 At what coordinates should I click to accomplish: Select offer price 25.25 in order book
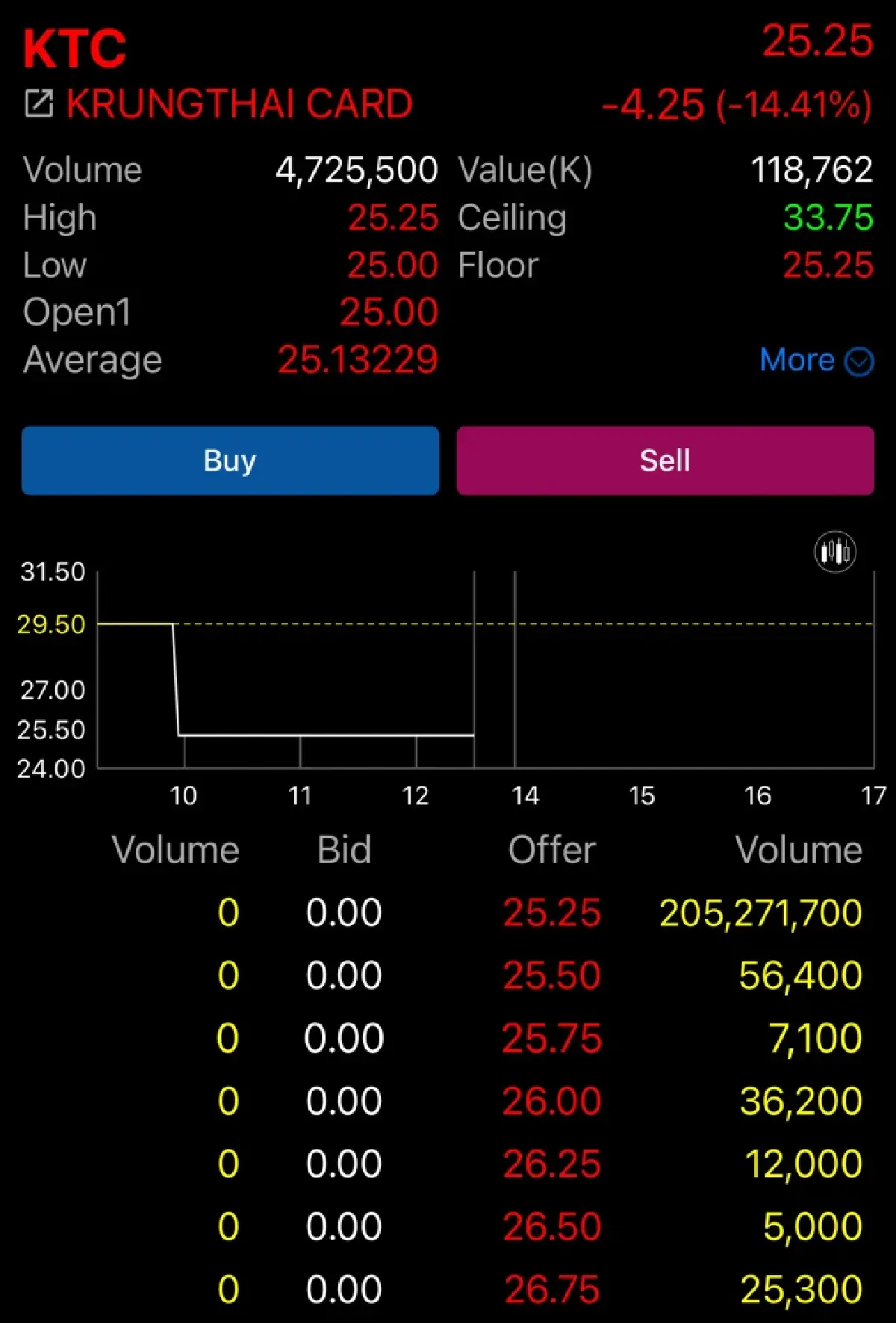[x=552, y=912]
